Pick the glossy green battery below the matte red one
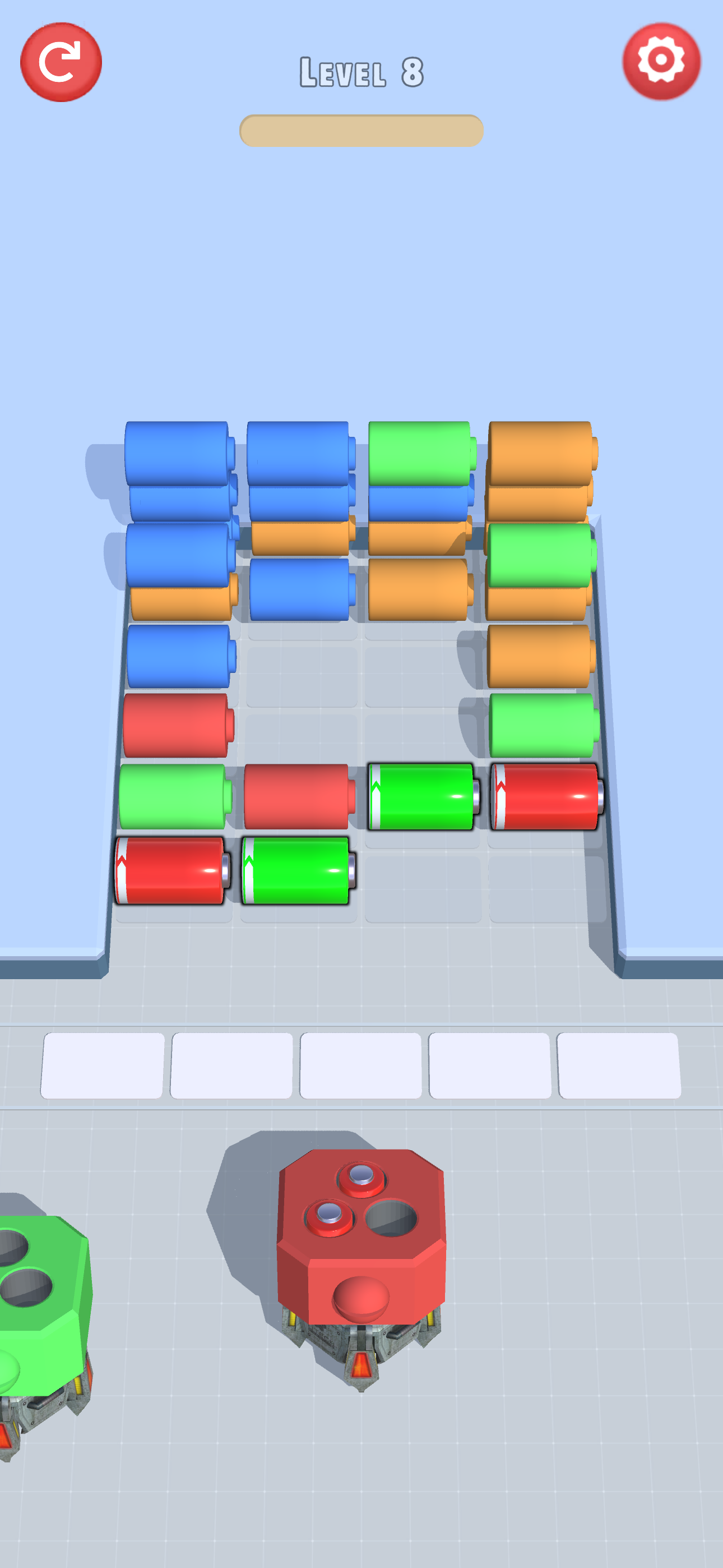This screenshot has height=1568, width=723. (x=297, y=870)
